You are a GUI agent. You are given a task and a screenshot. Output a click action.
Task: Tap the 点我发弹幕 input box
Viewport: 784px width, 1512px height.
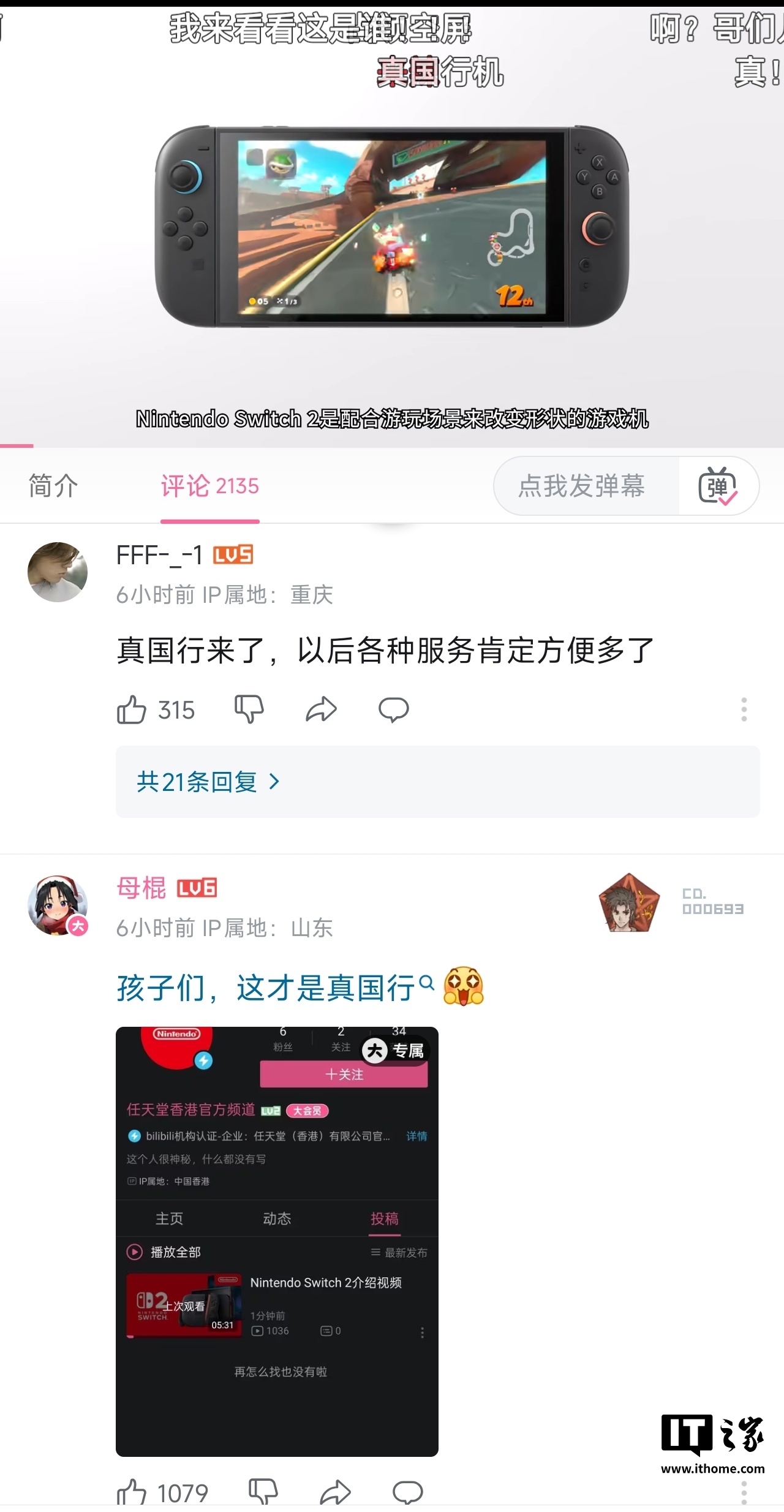tap(581, 486)
